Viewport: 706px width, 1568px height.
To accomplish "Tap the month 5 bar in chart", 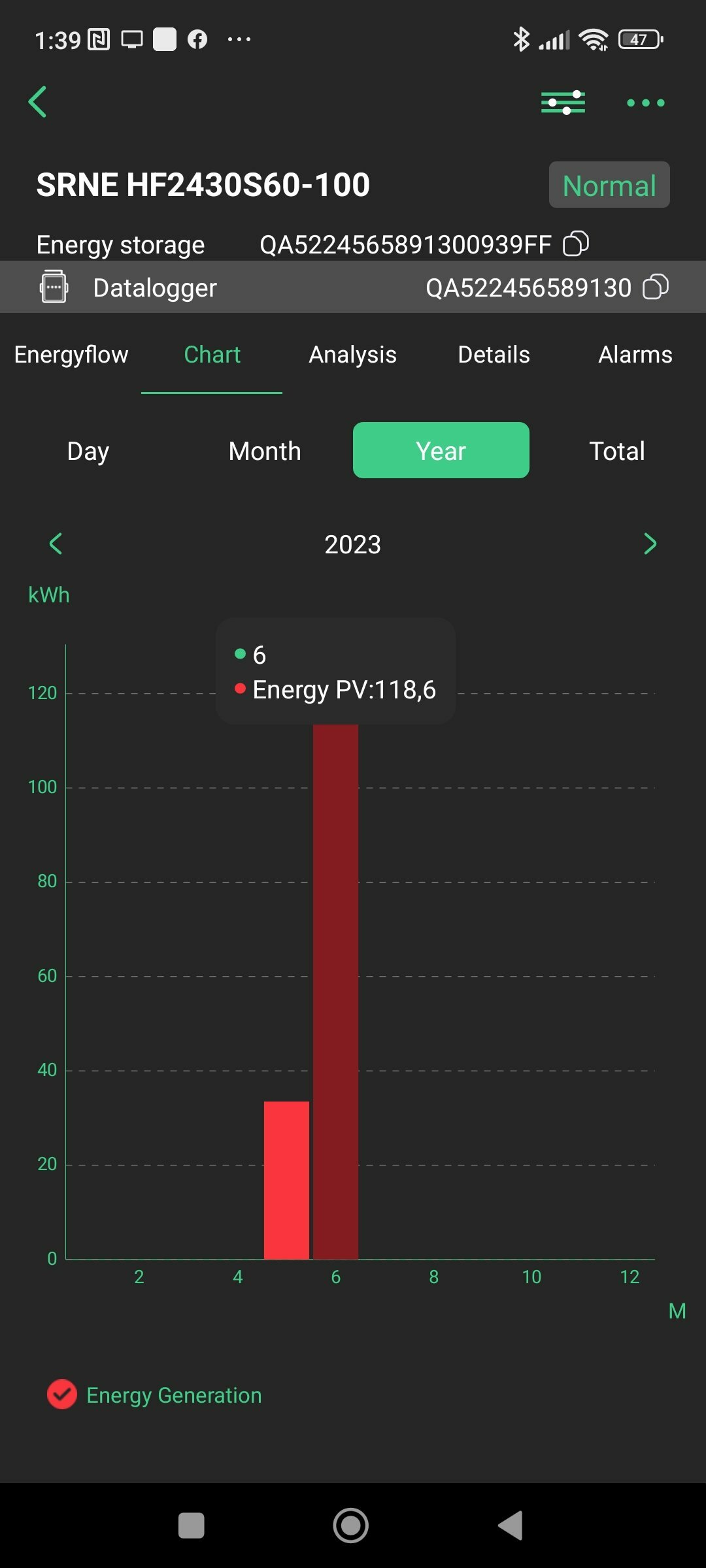I will 286,1180.
